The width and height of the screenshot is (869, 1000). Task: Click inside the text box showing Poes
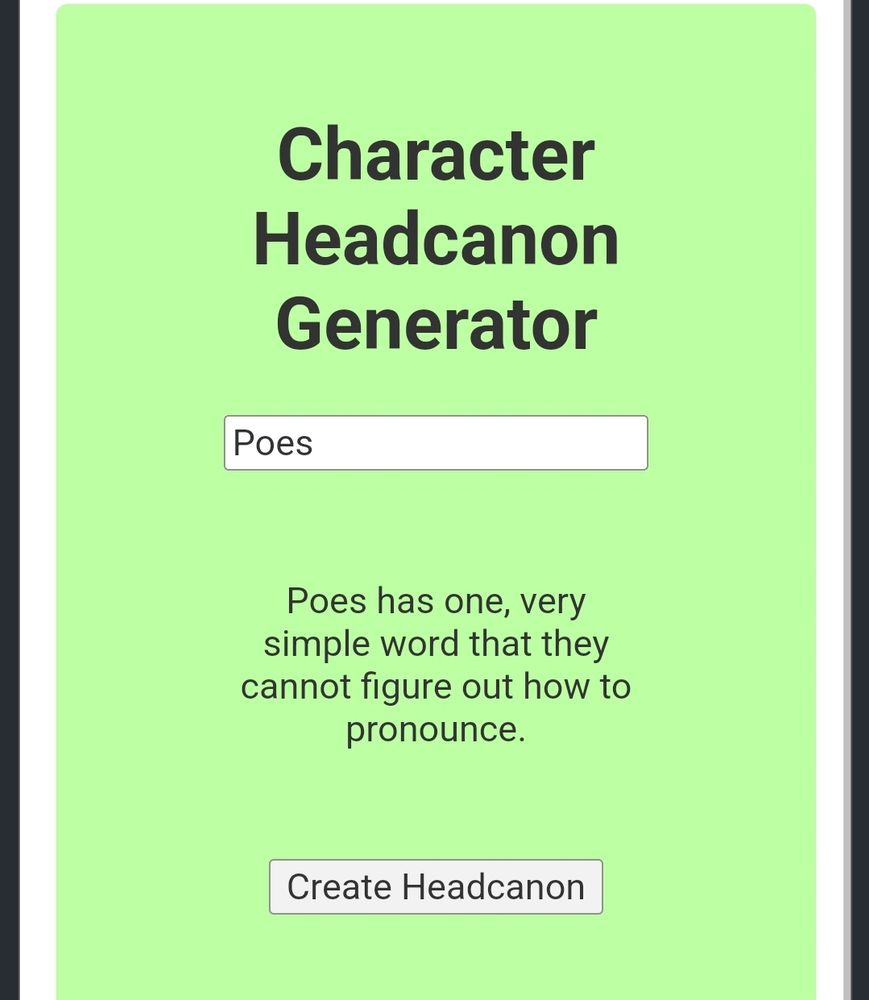(435, 442)
